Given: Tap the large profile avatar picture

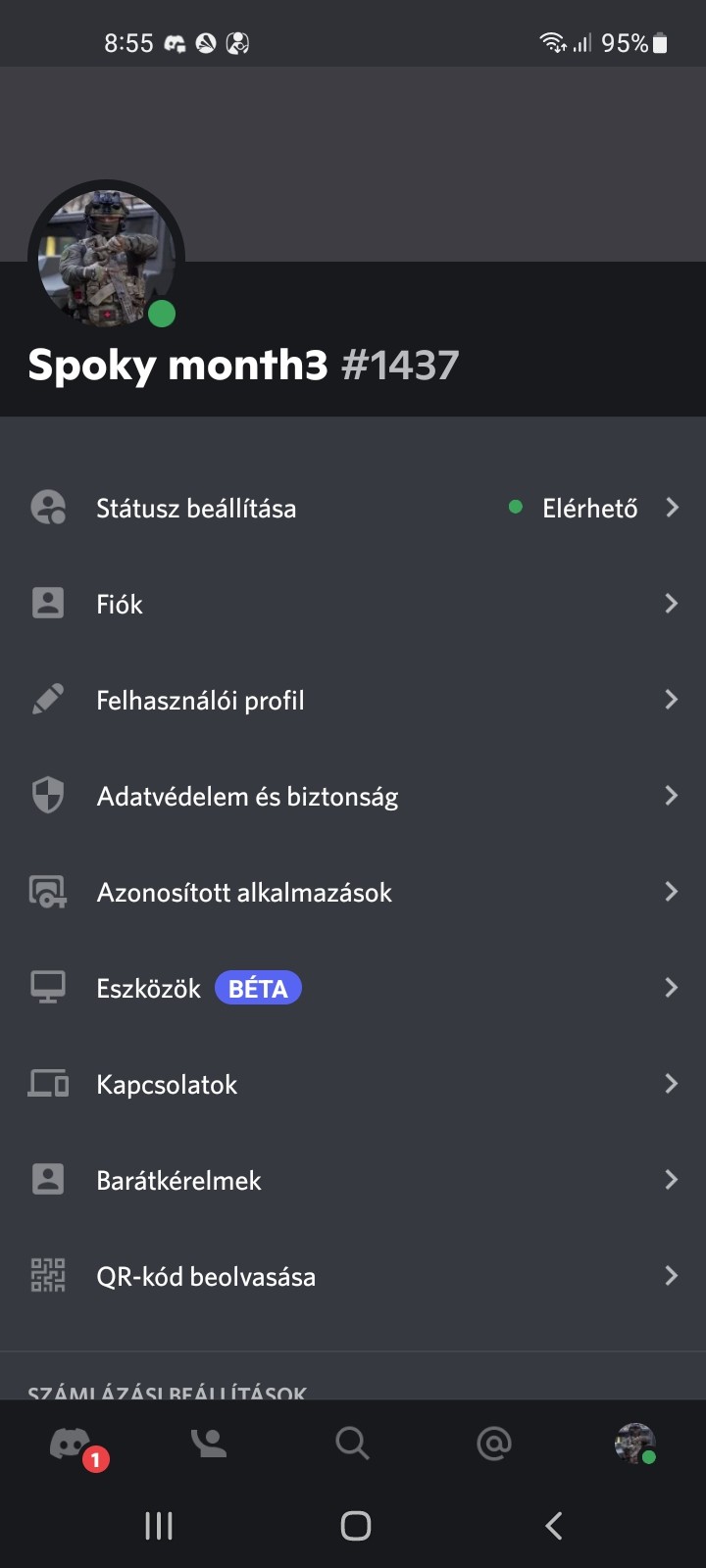Looking at the screenshot, I should click(106, 259).
